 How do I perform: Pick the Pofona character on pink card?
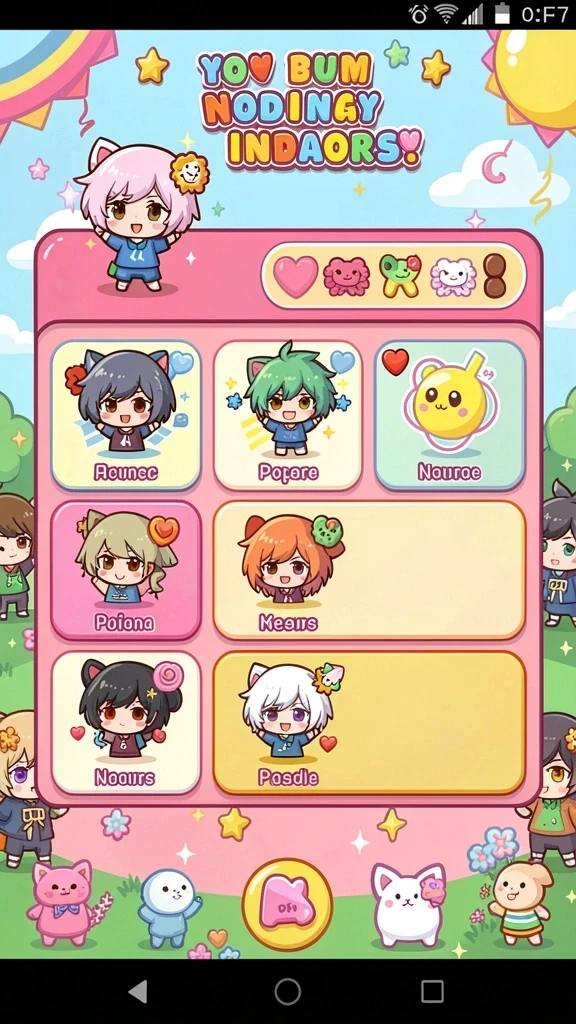(x=126, y=570)
